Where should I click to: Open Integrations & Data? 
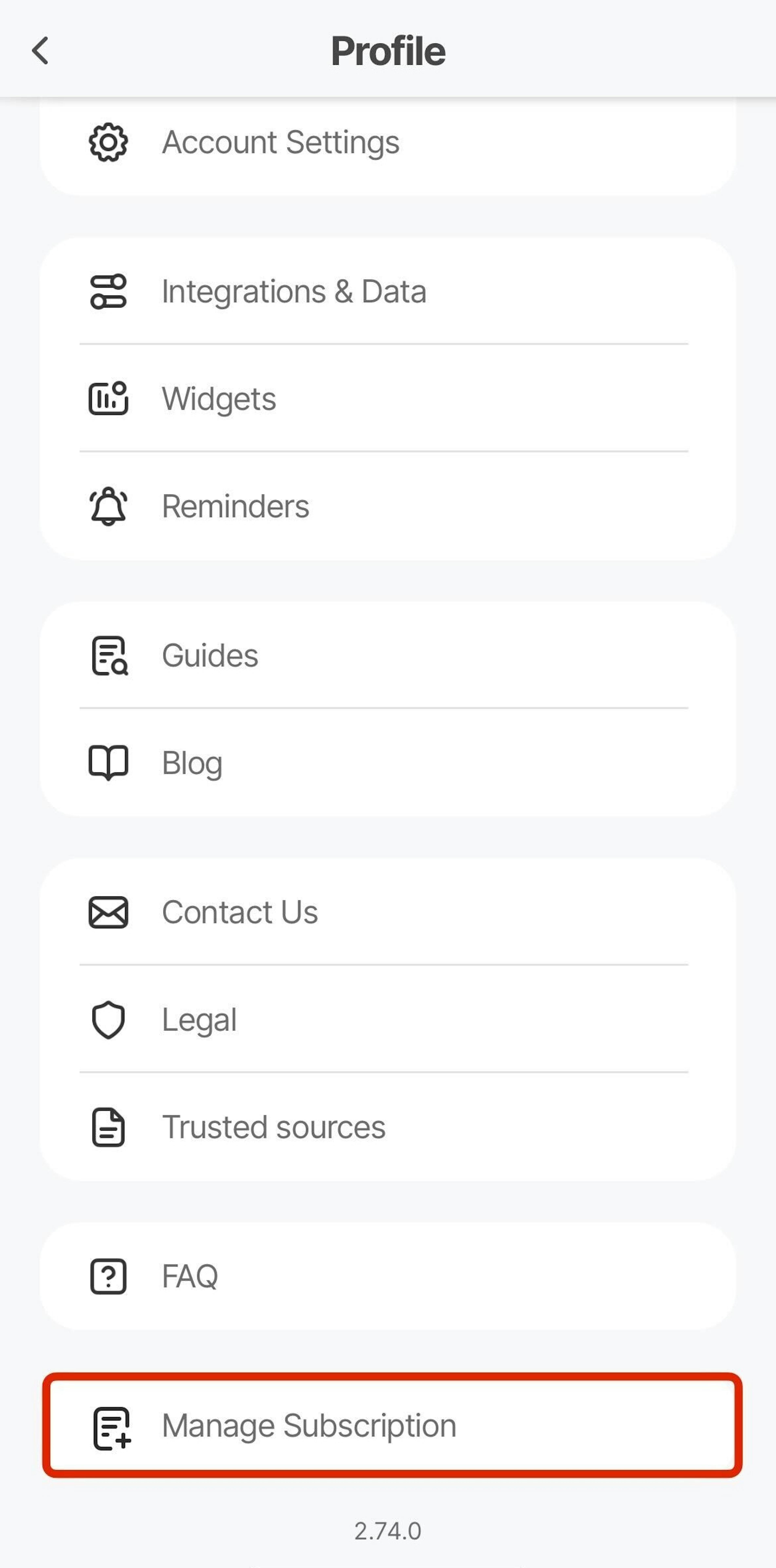[293, 292]
